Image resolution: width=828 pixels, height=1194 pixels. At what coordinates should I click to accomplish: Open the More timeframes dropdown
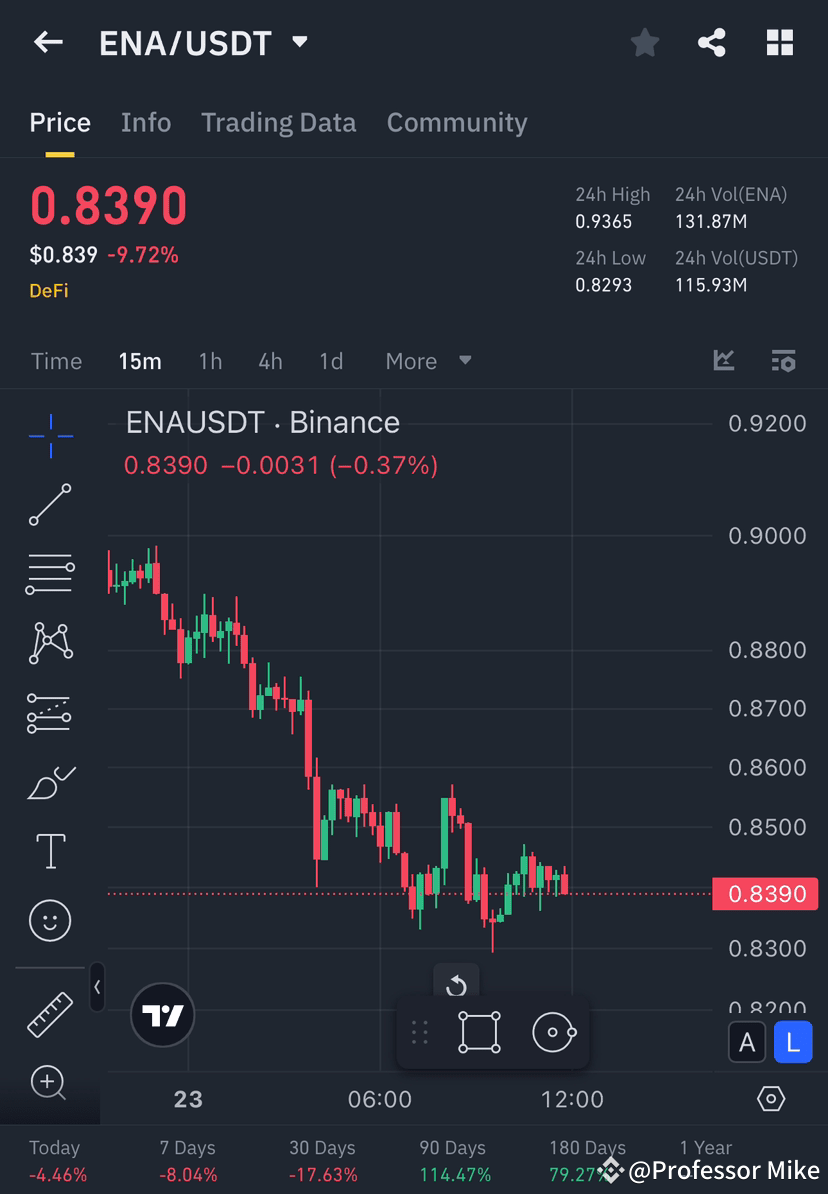pos(428,361)
